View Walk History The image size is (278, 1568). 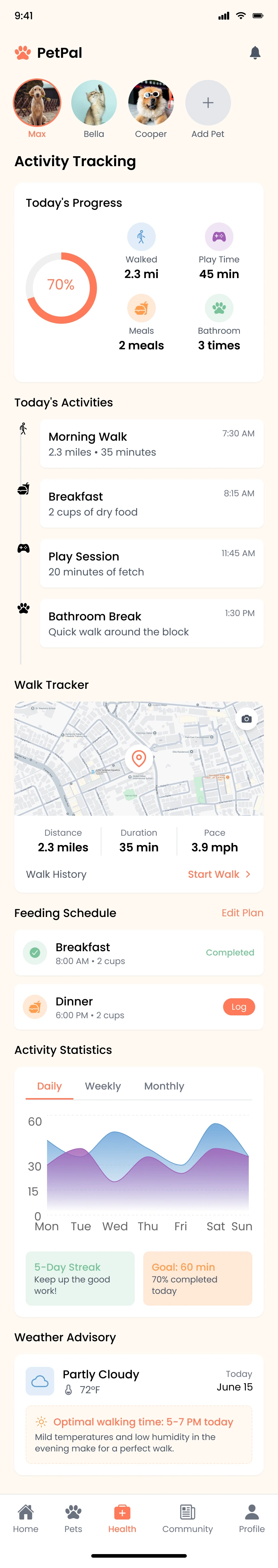point(56,874)
